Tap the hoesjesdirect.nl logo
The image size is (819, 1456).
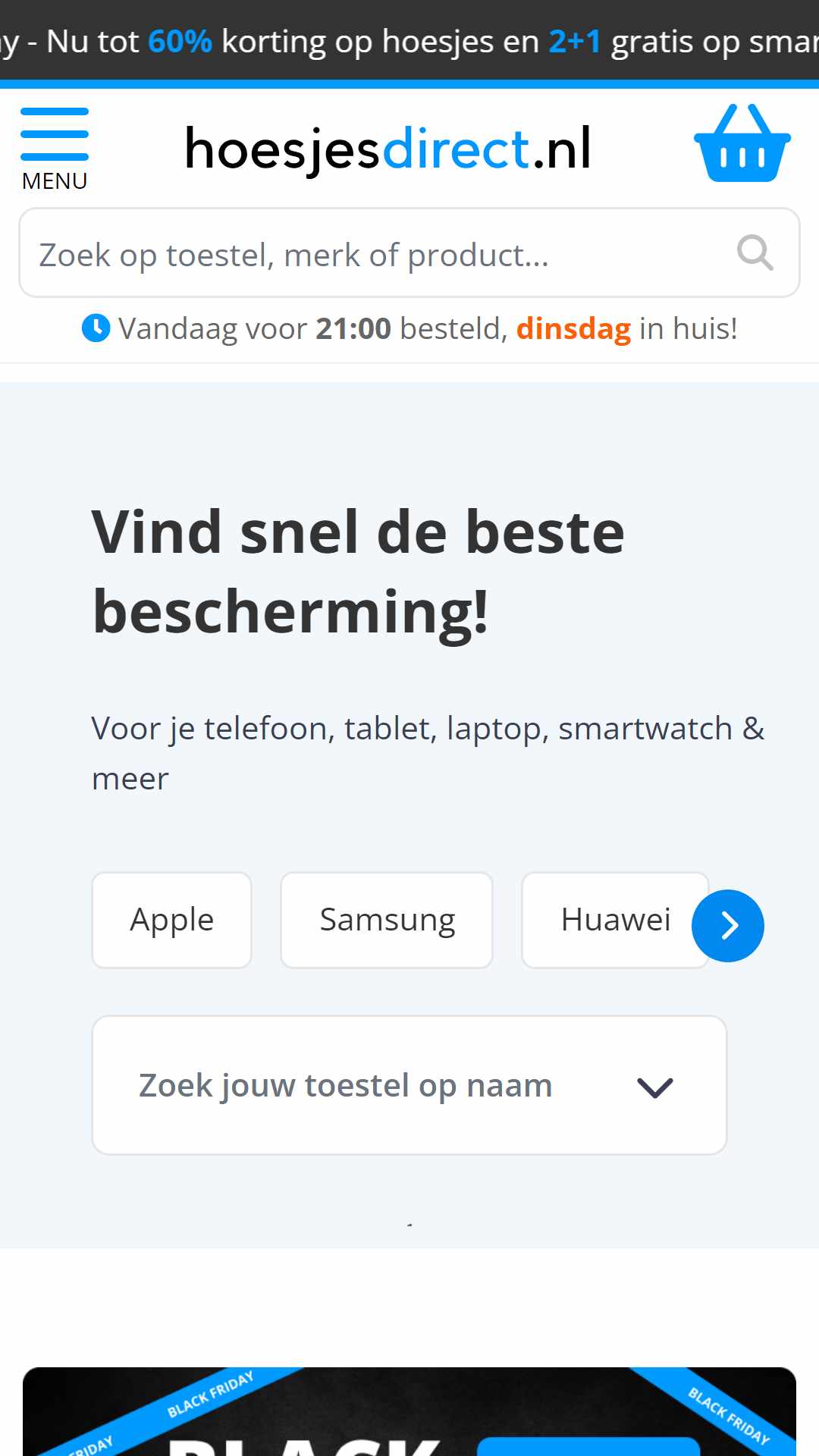point(388,149)
